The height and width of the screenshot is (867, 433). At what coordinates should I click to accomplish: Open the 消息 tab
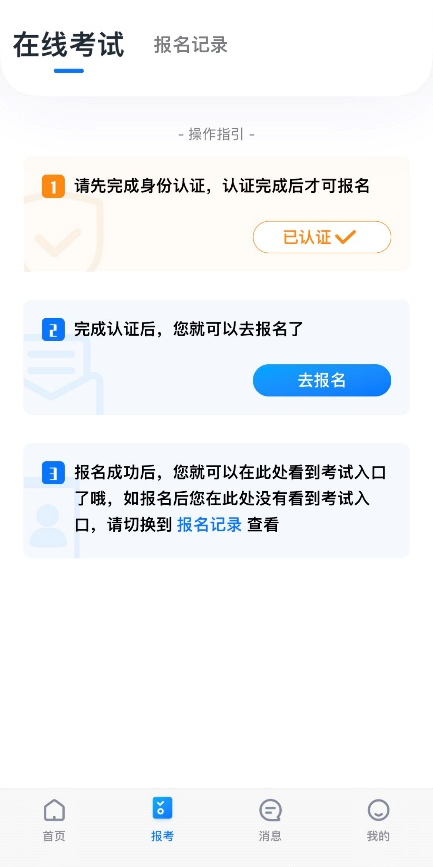click(x=270, y=820)
